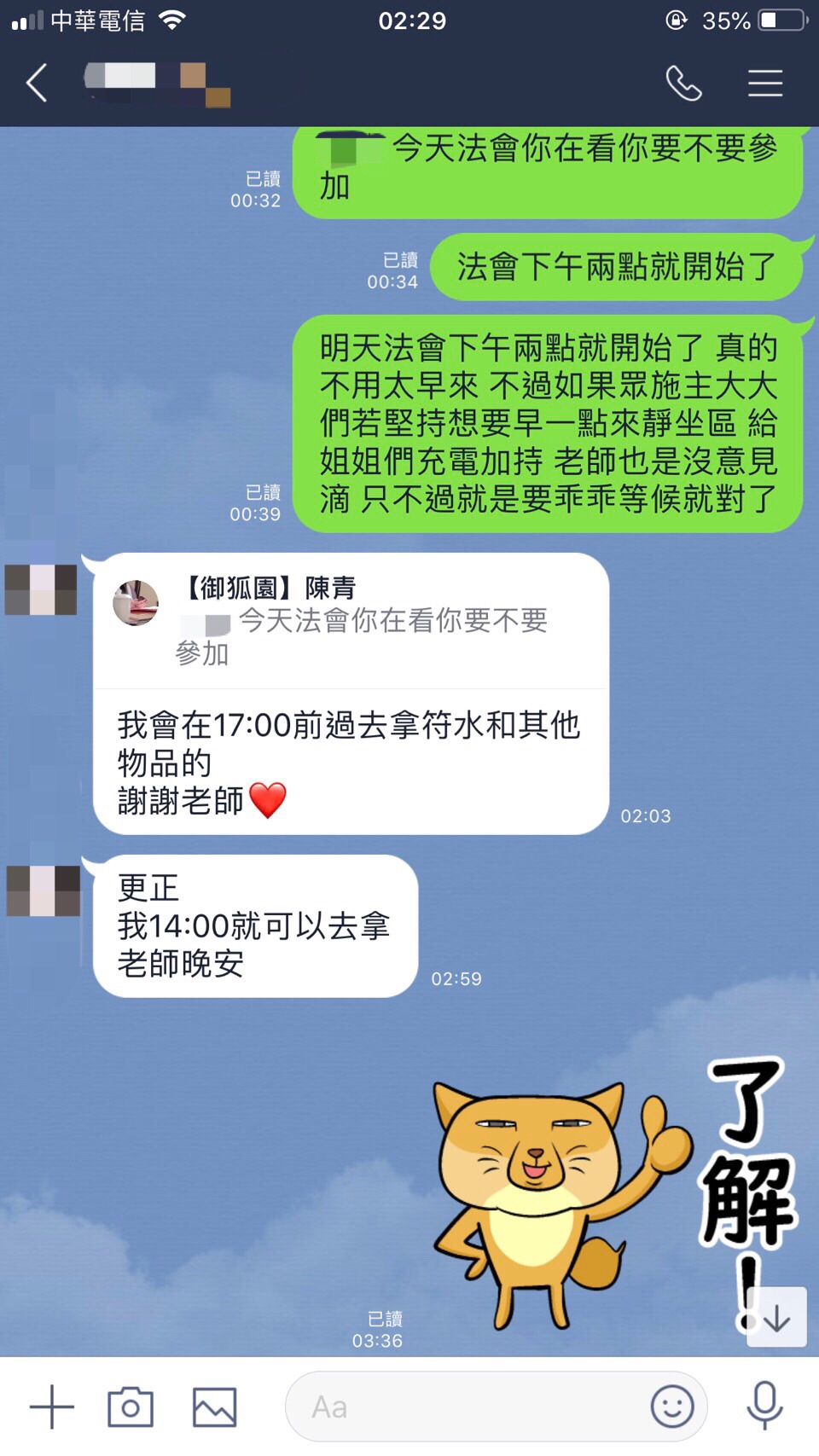Jump to latest message with down arrow
The height and width of the screenshot is (1456, 819).
[x=776, y=1318]
